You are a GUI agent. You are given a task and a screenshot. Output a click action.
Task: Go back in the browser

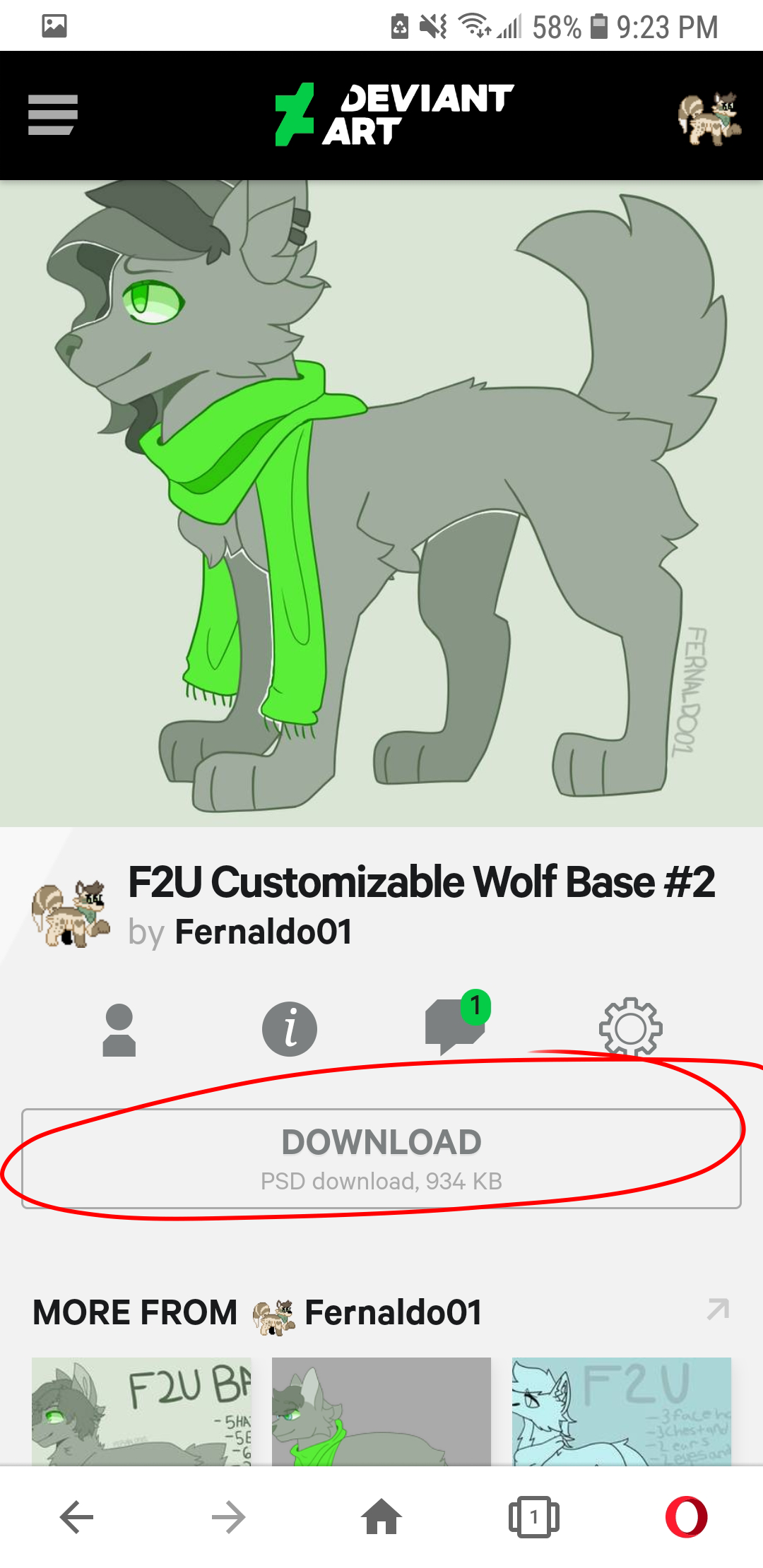coord(76,1517)
